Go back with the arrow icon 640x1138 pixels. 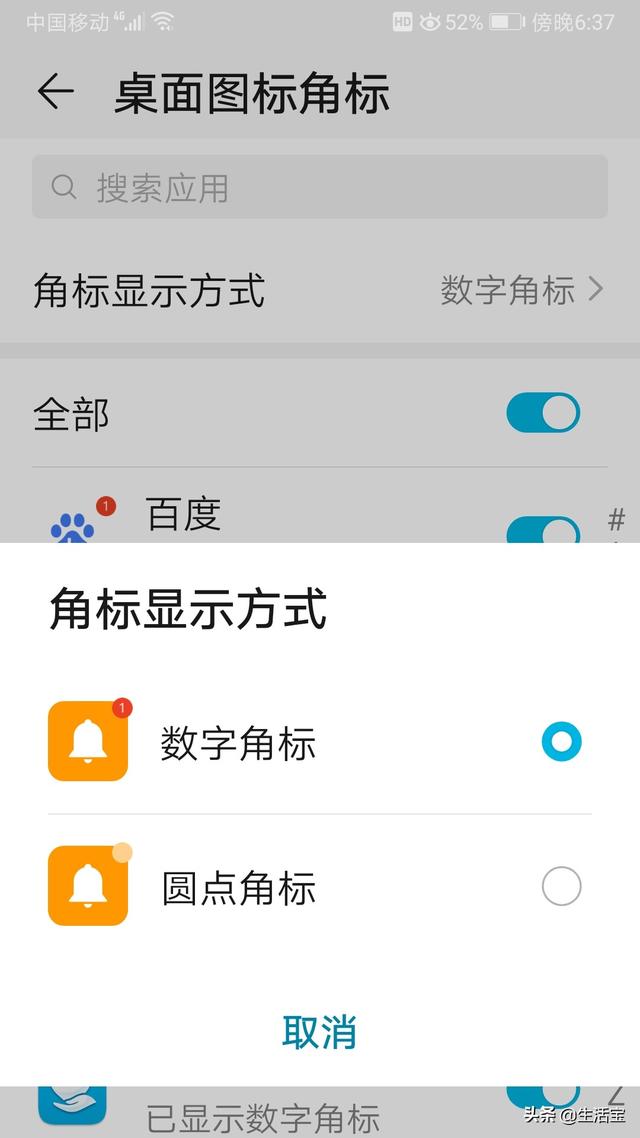pyautogui.click(x=56, y=93)
